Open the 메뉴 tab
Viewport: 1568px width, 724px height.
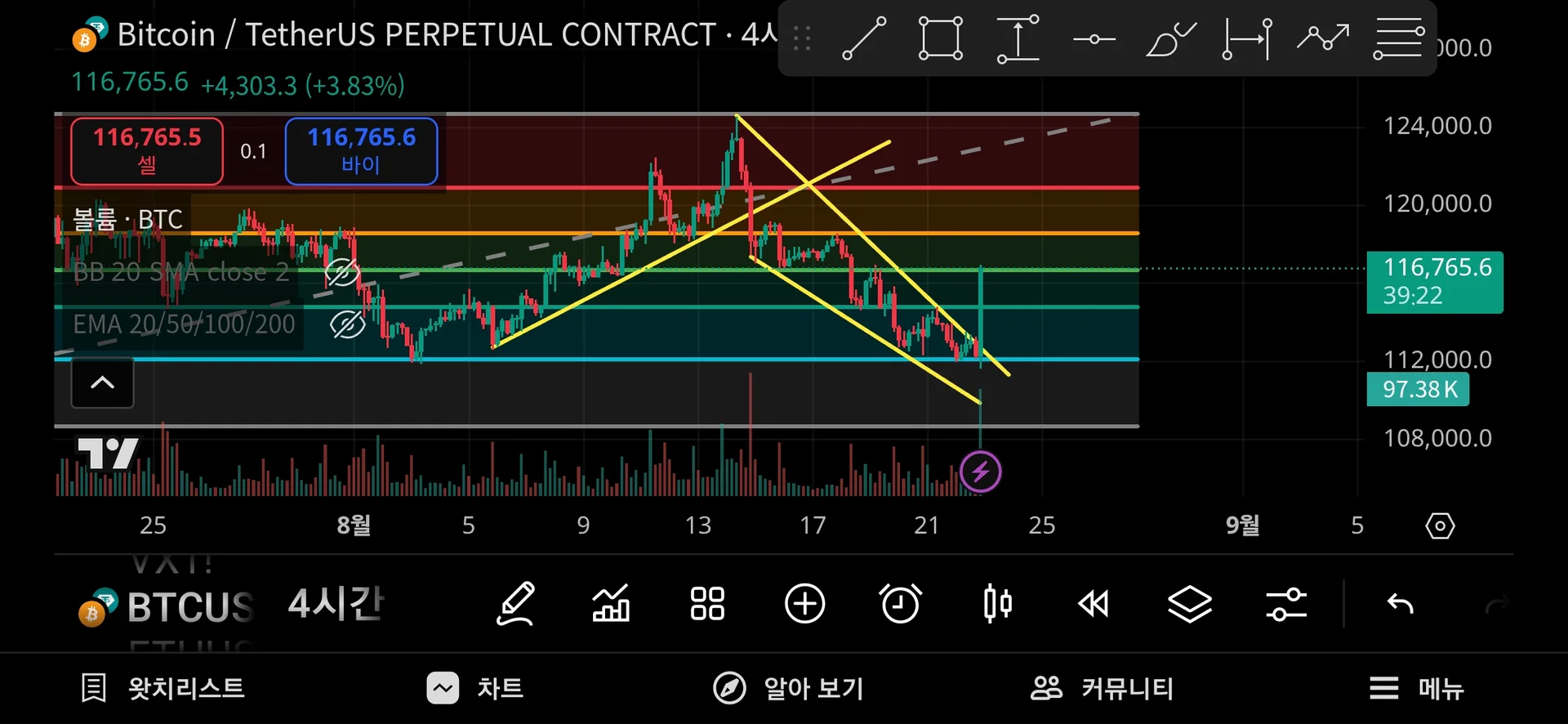[1417, 688]
